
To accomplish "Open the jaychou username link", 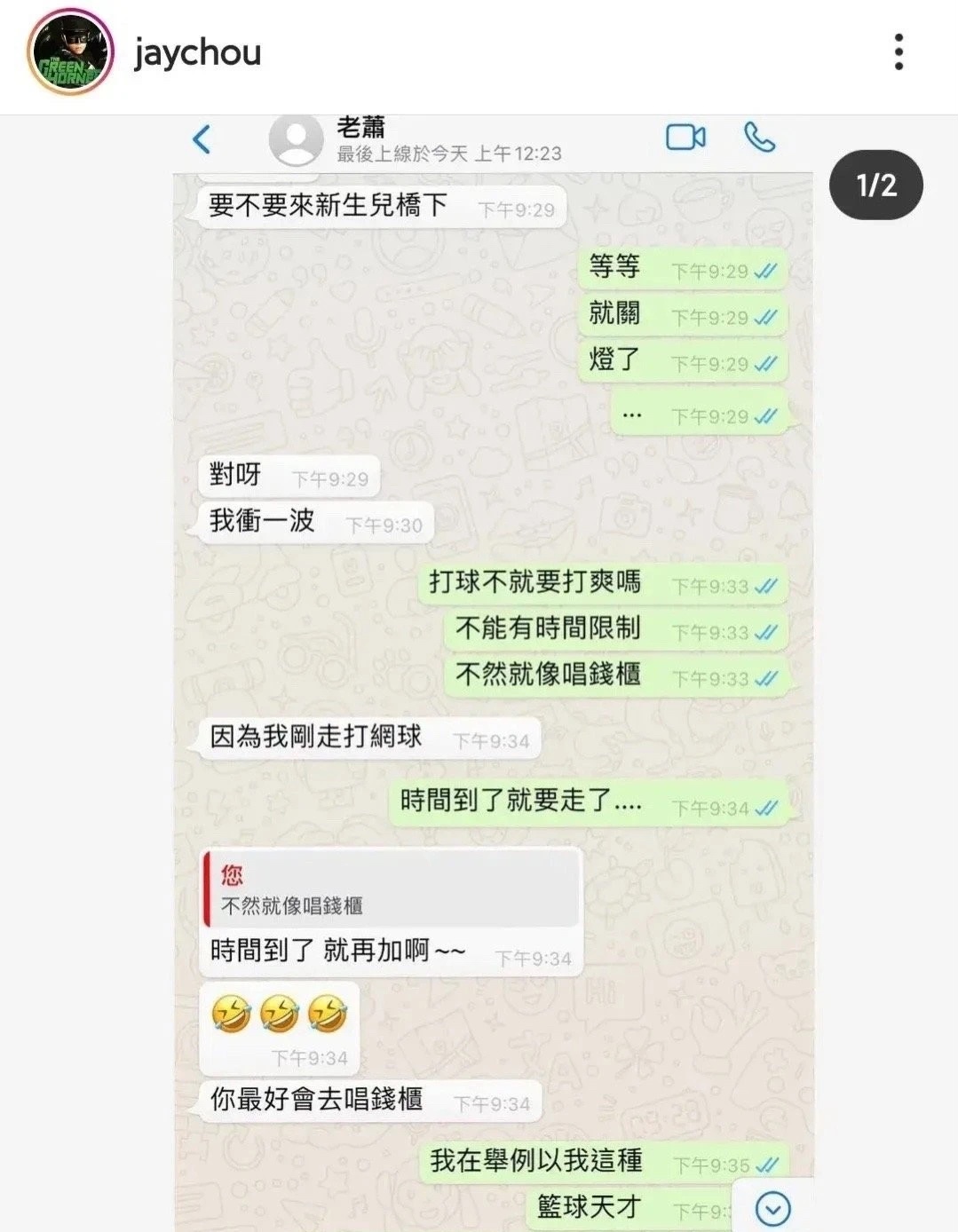I will tap(197, 52).
